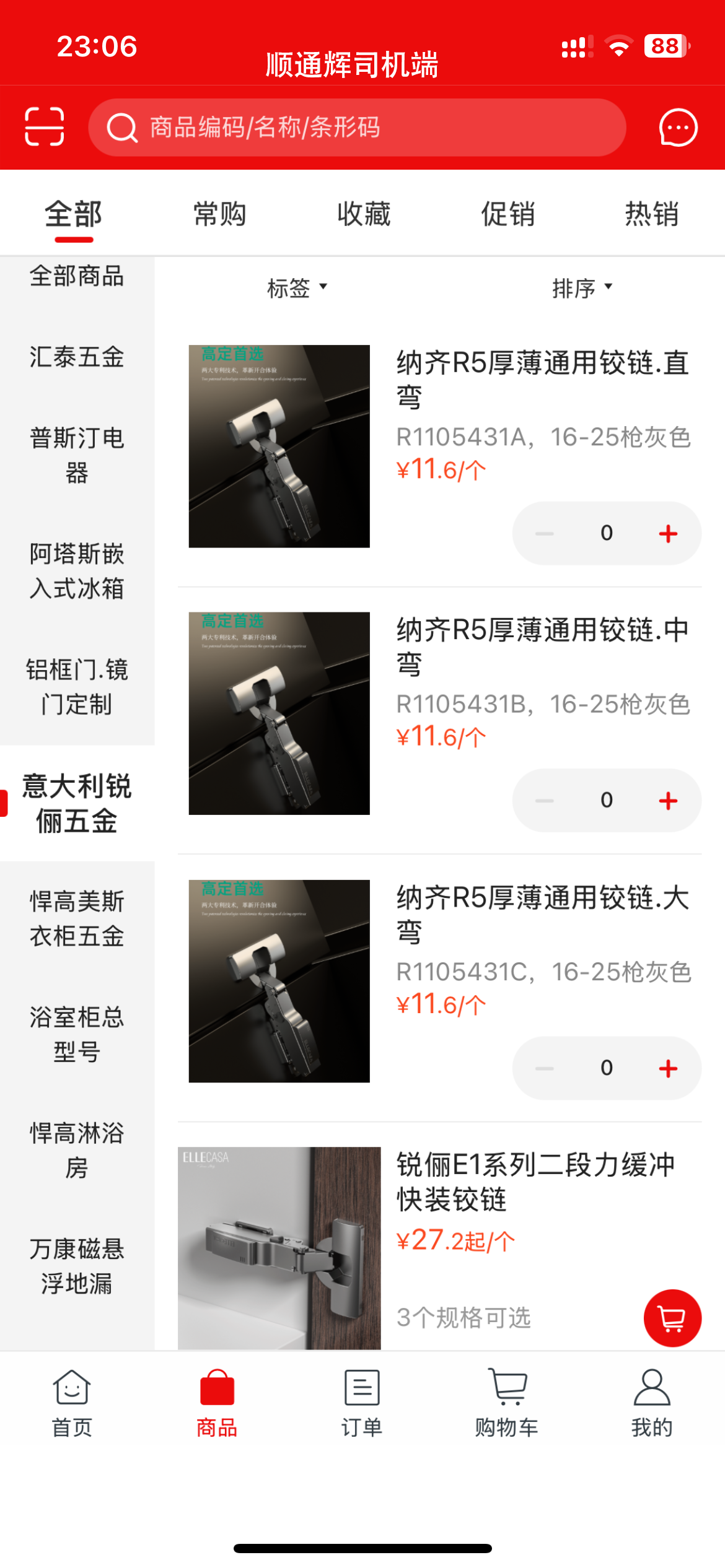Switch to the 常购 tab
The height and width of the screenshot is (1568, 725).
(x=219, y=215)
